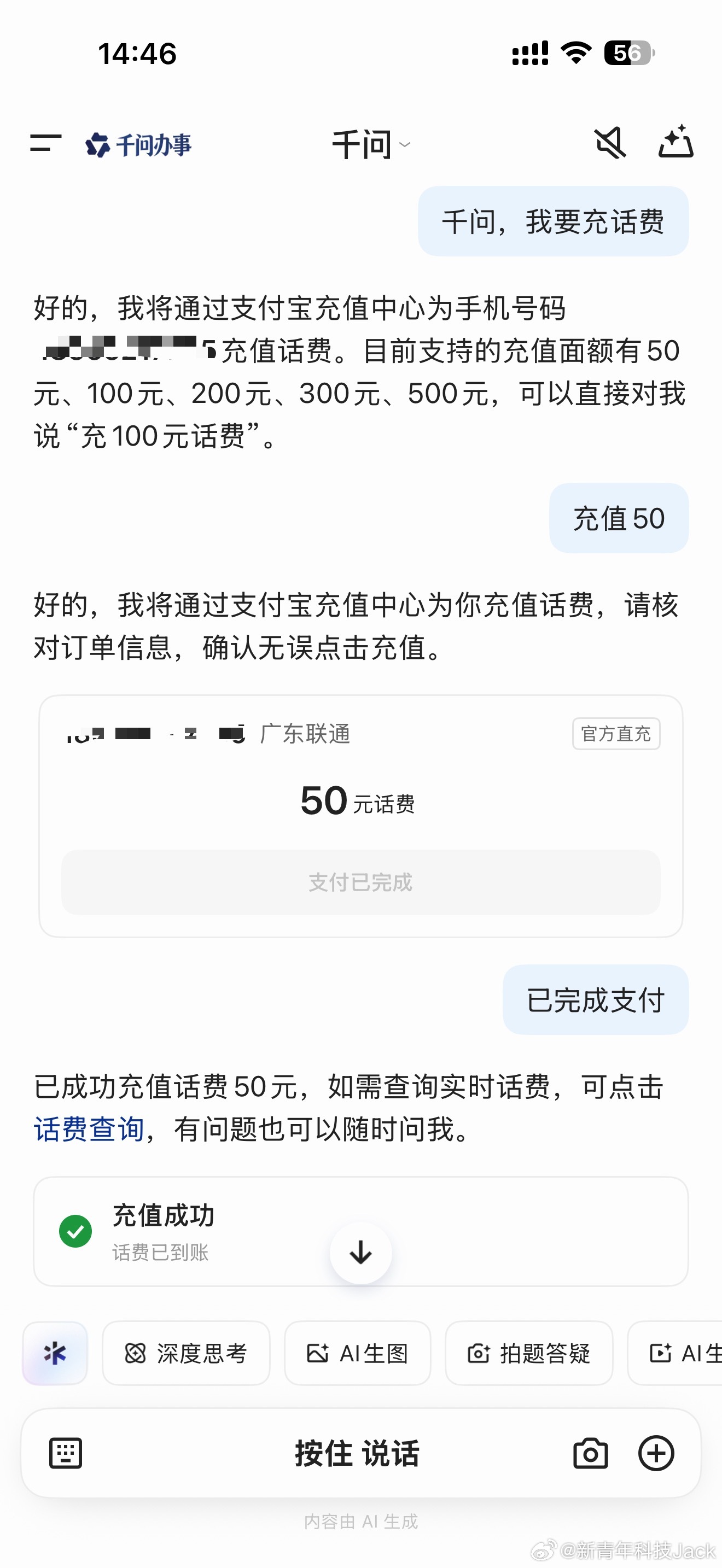This screenshot has width=722, height=1568.
Task: Open the 官方直充 badge
Action: pyautogui.click(x=616, y=735)
